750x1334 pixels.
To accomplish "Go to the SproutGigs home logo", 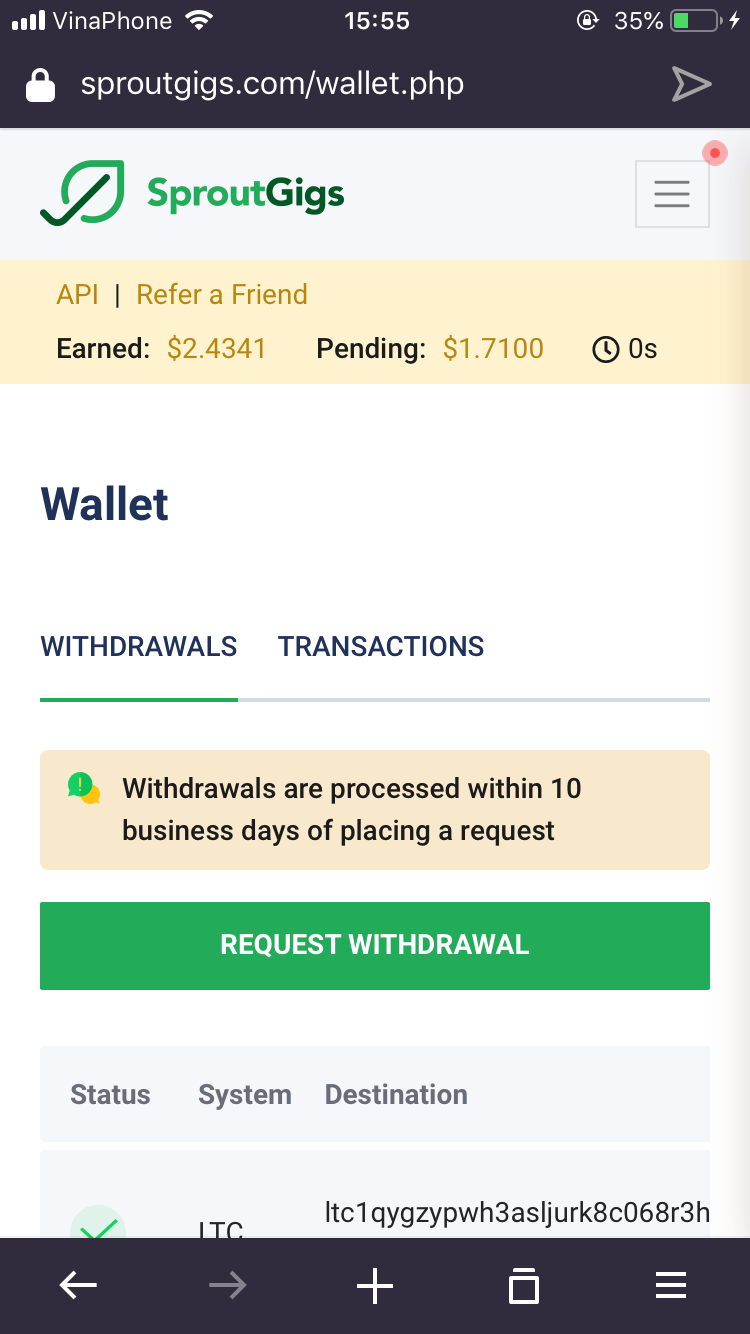I will click(x=192, y=193).
